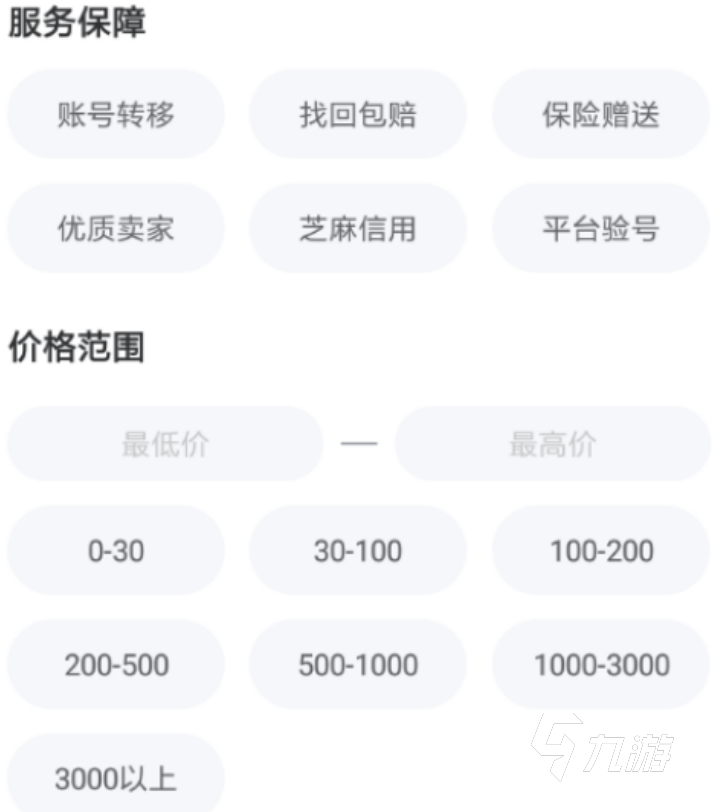
Task: Select price range 30-100
Action: coord(358,551)
